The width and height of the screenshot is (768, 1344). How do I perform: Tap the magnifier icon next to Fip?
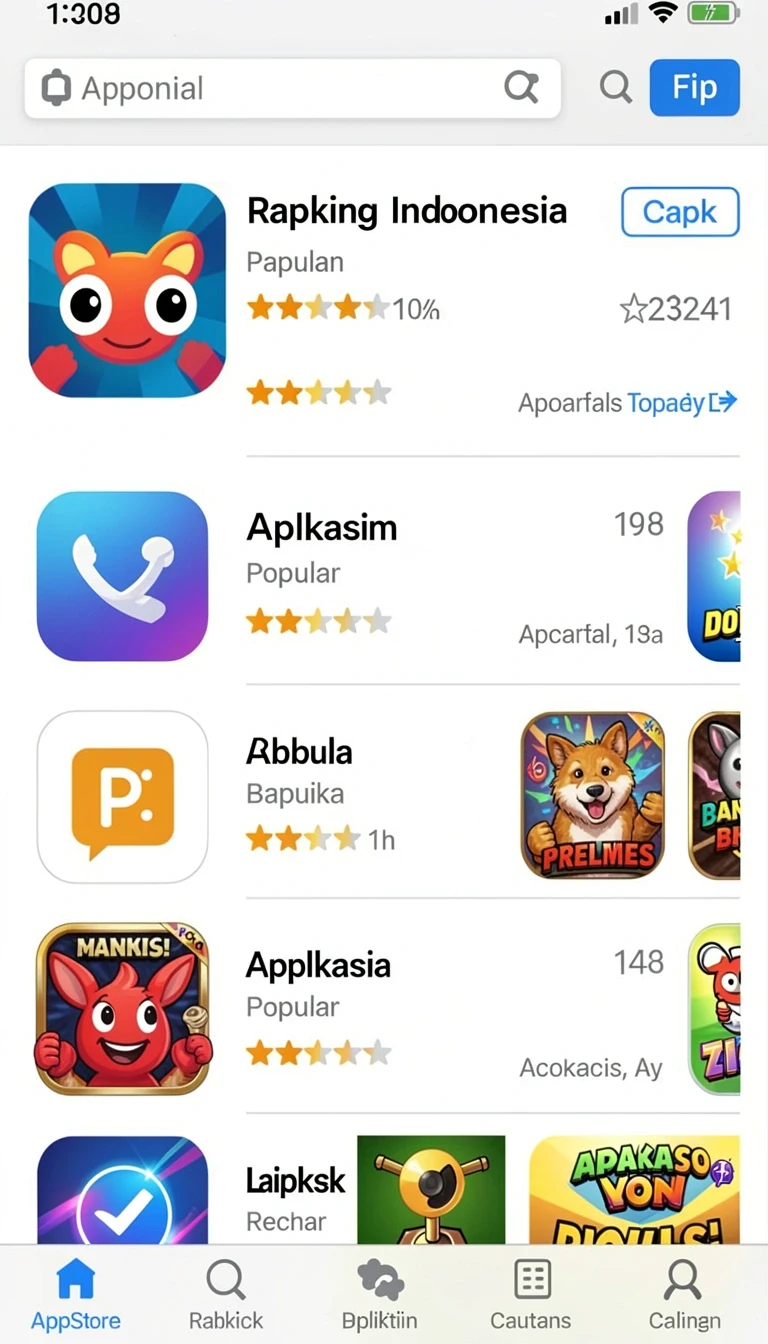click(x=616, y=88)
